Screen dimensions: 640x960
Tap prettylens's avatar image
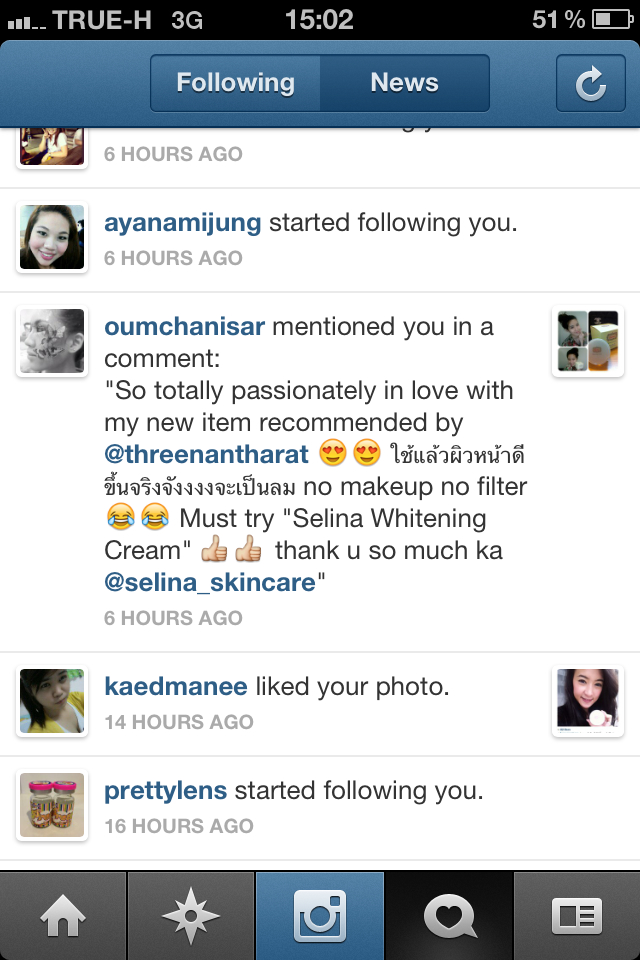click(52, 806)
